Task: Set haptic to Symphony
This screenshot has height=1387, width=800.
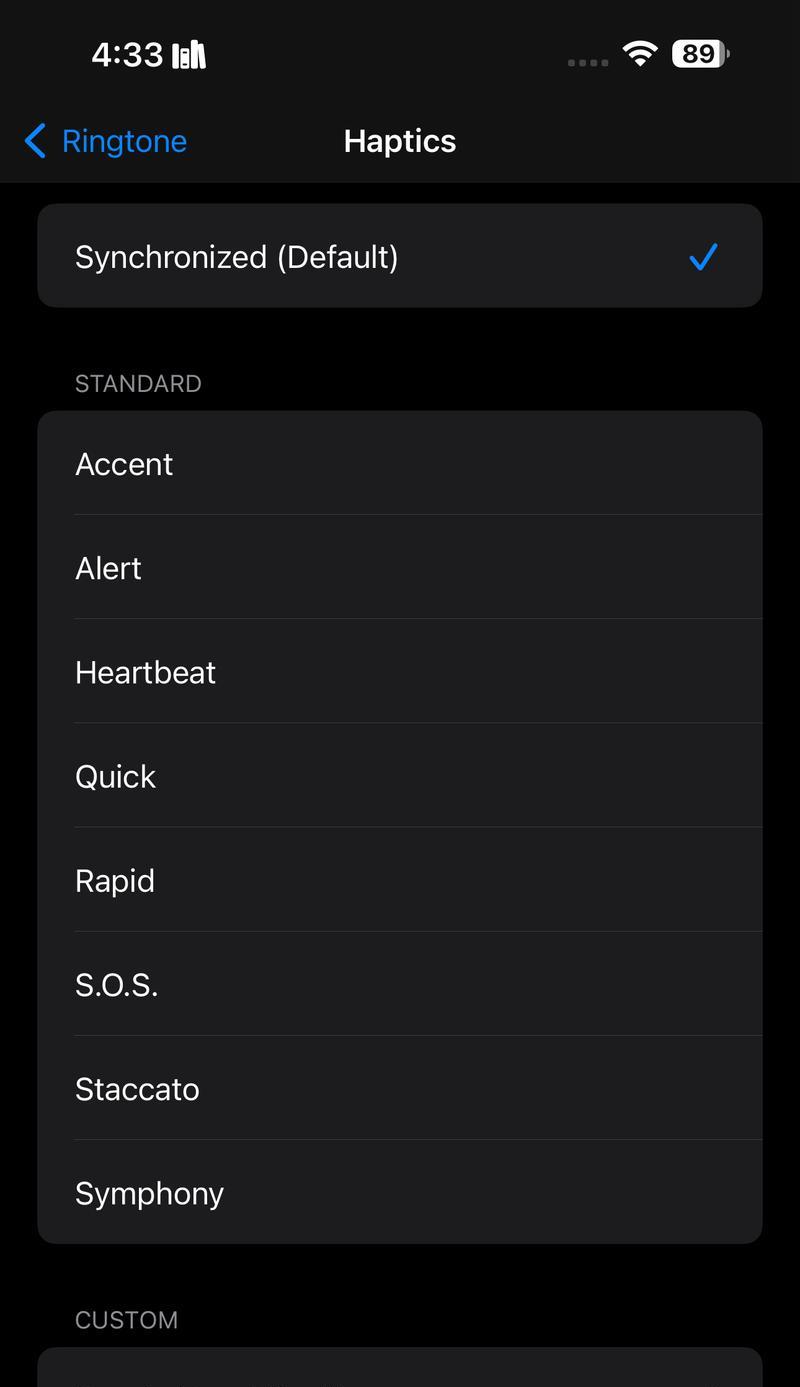Action: (400, 1192)
